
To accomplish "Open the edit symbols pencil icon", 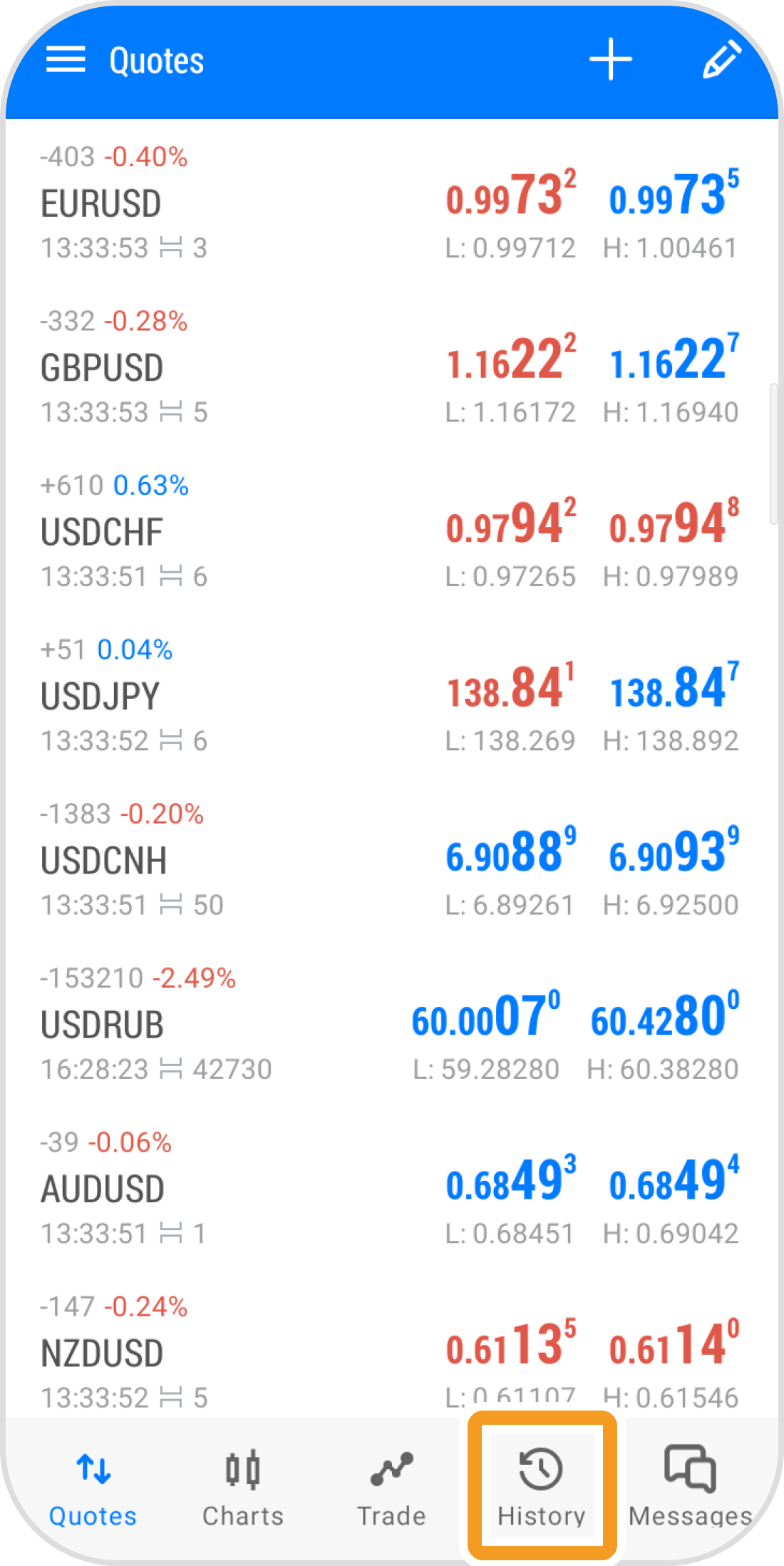I will pos(722,61).
